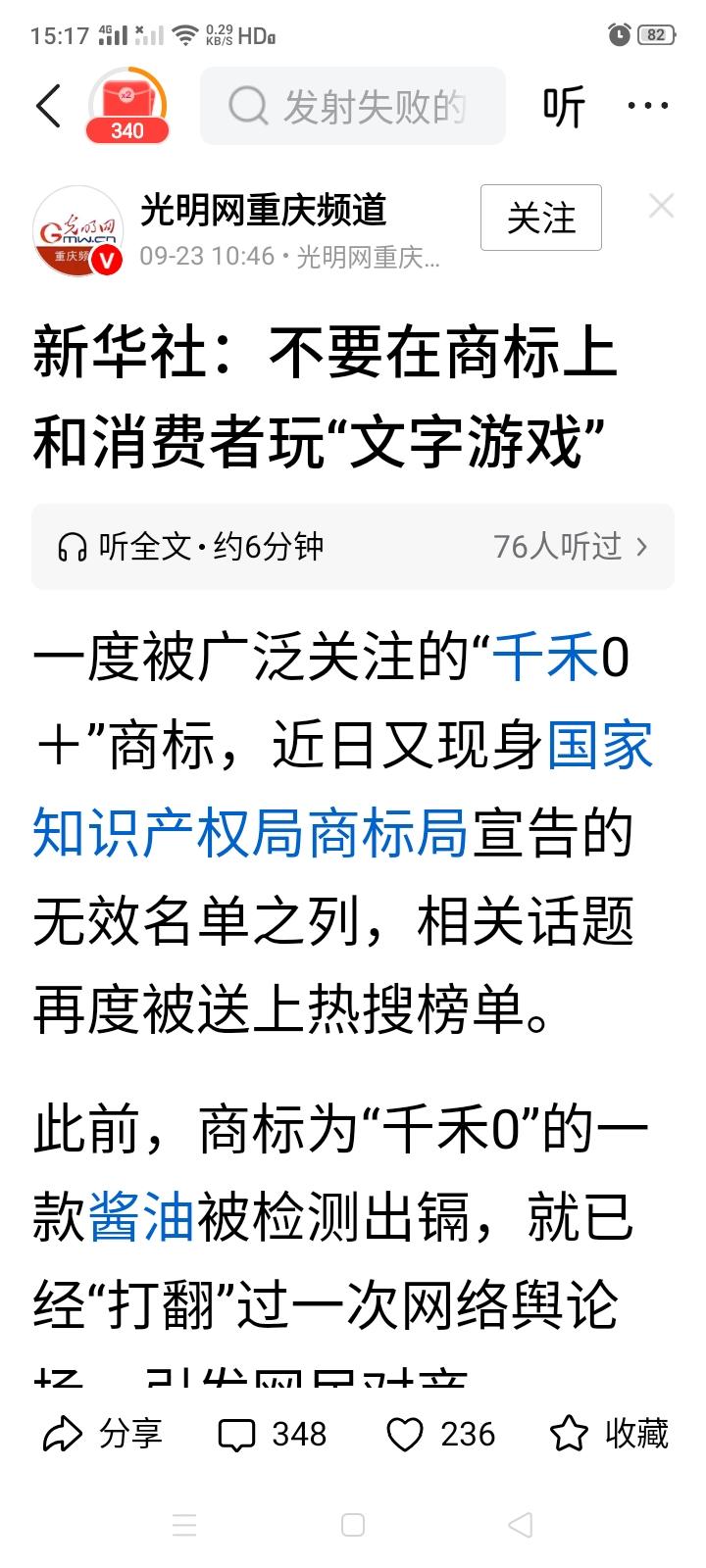
Task: Play 听全文 audio of the article
Action: pos(353,547)
